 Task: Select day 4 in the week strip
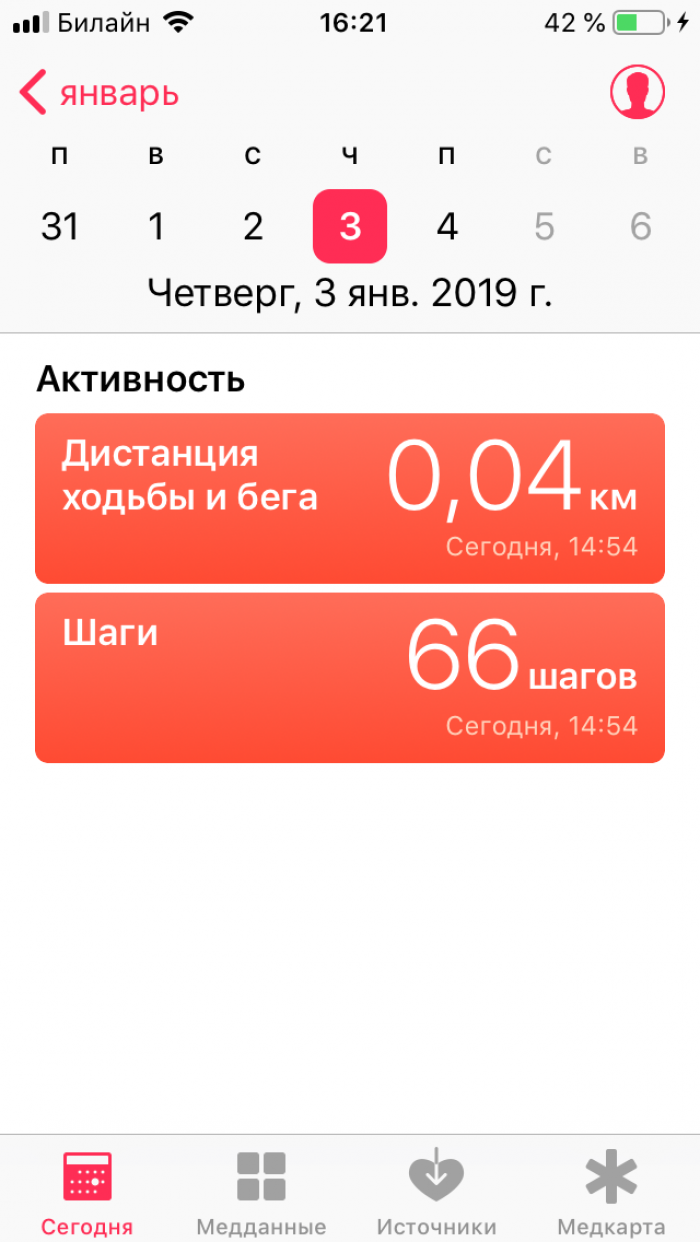447,227
